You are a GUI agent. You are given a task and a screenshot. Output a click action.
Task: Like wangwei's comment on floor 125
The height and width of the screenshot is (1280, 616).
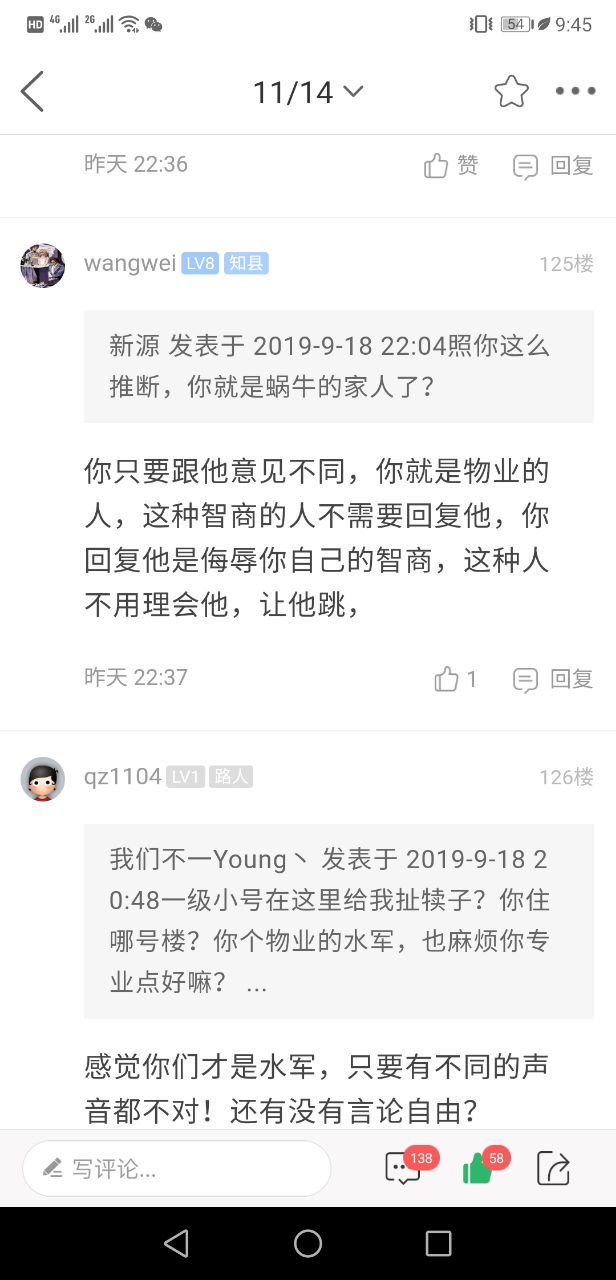455,680
